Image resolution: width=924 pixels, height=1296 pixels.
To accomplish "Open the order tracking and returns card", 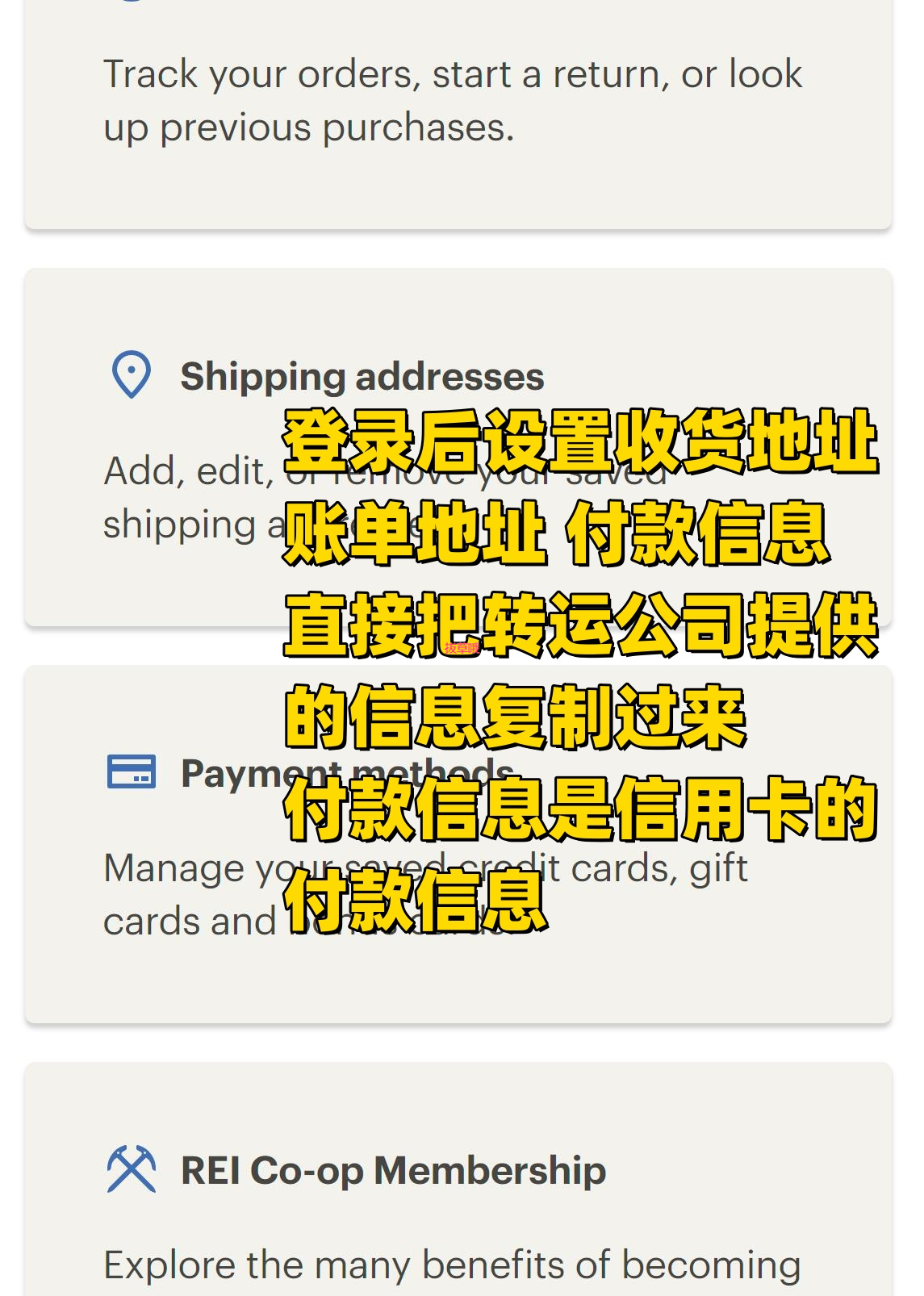I will 452,101.
